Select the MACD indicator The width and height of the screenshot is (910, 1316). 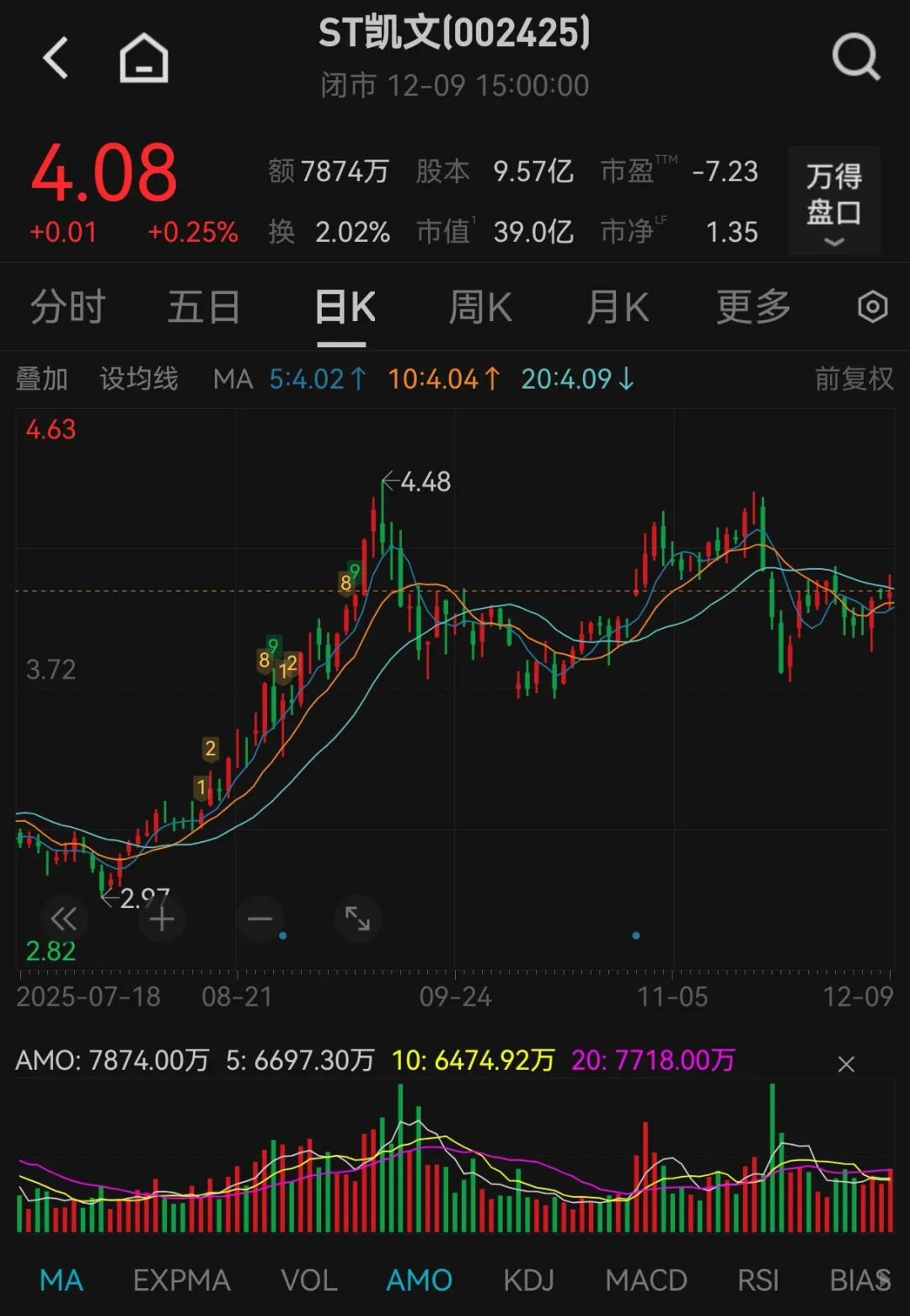[645, 1280]
